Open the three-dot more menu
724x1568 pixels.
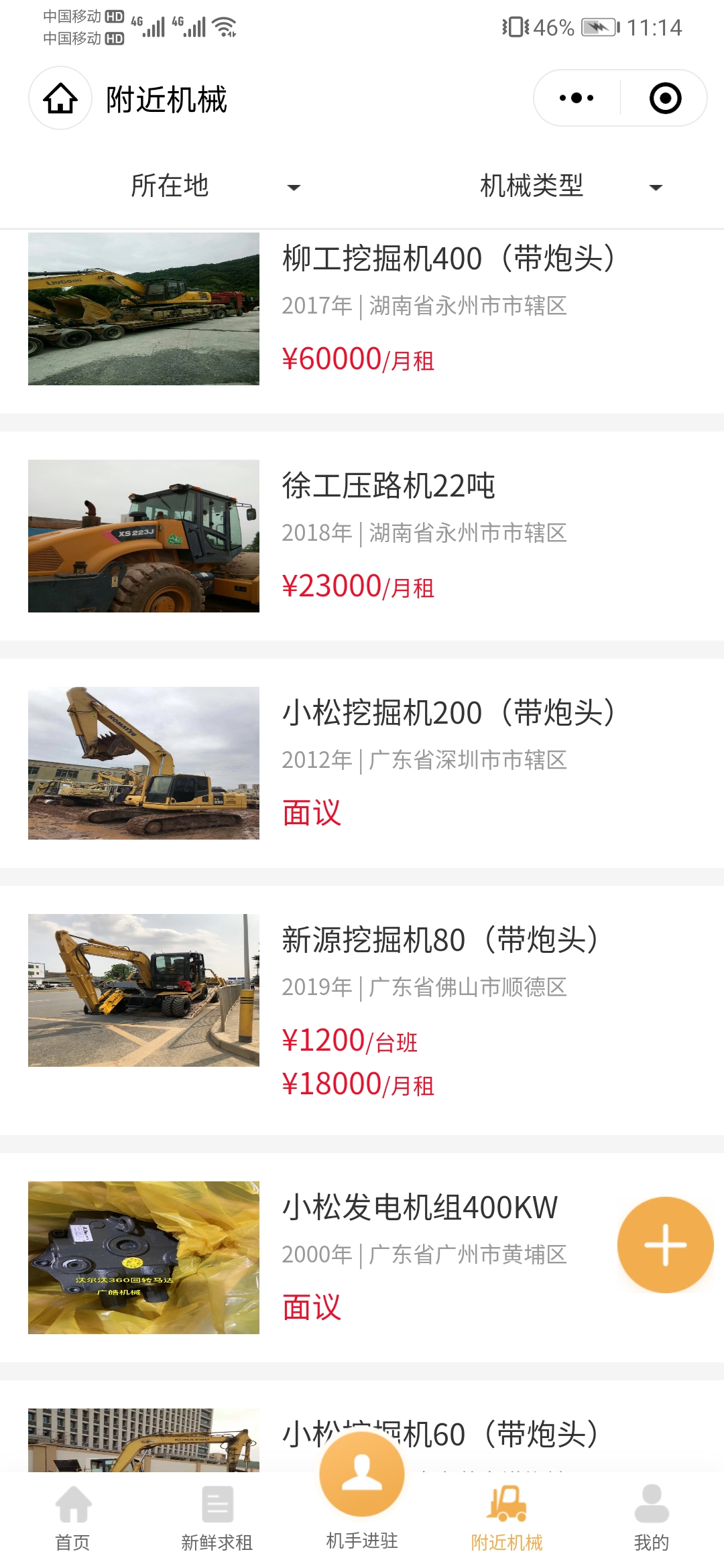point(577,99)
